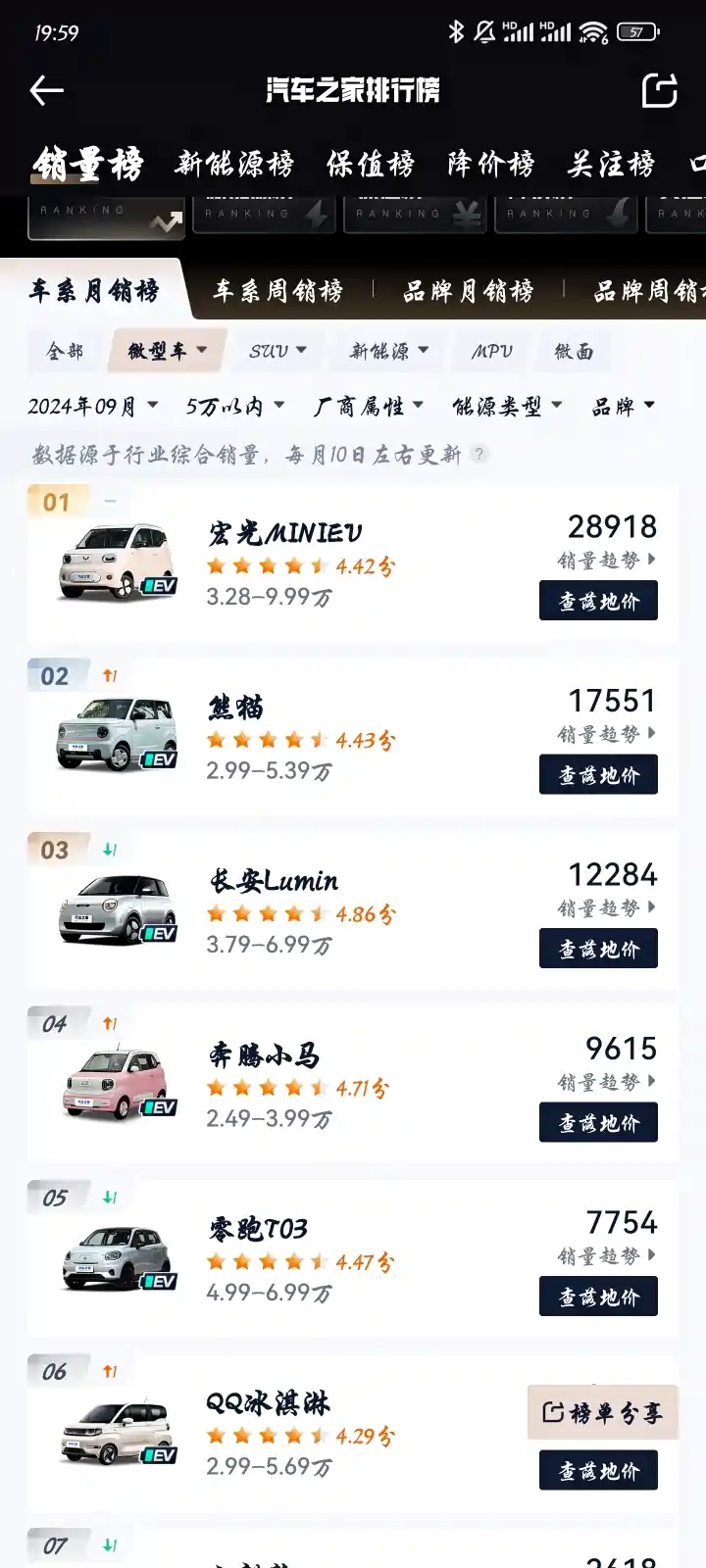Switch to 车系周销榜

pyautogui.click(x=278, y=291)
